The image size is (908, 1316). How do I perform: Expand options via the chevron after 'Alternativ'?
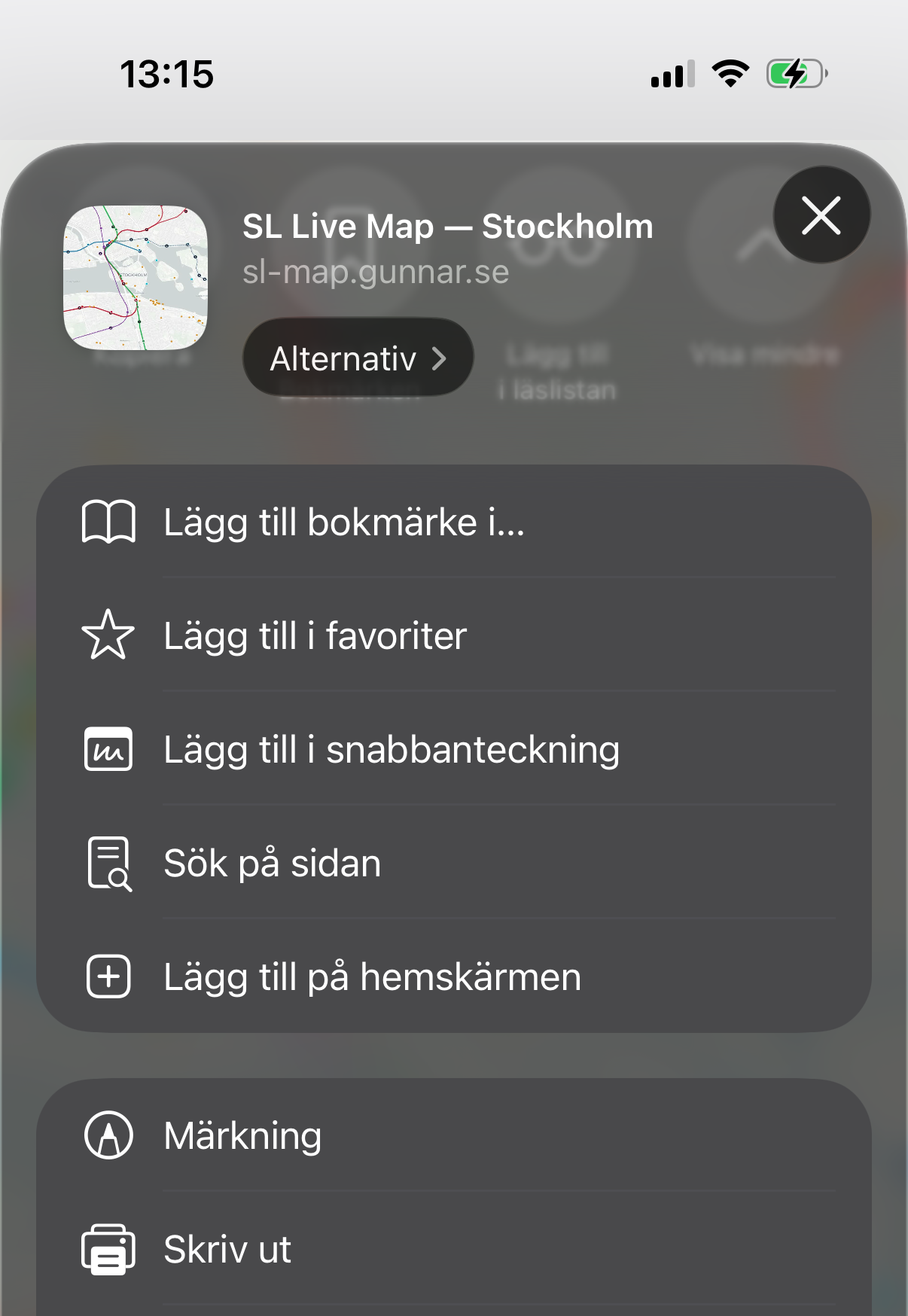pyautogui.click(x=440, y=359)
